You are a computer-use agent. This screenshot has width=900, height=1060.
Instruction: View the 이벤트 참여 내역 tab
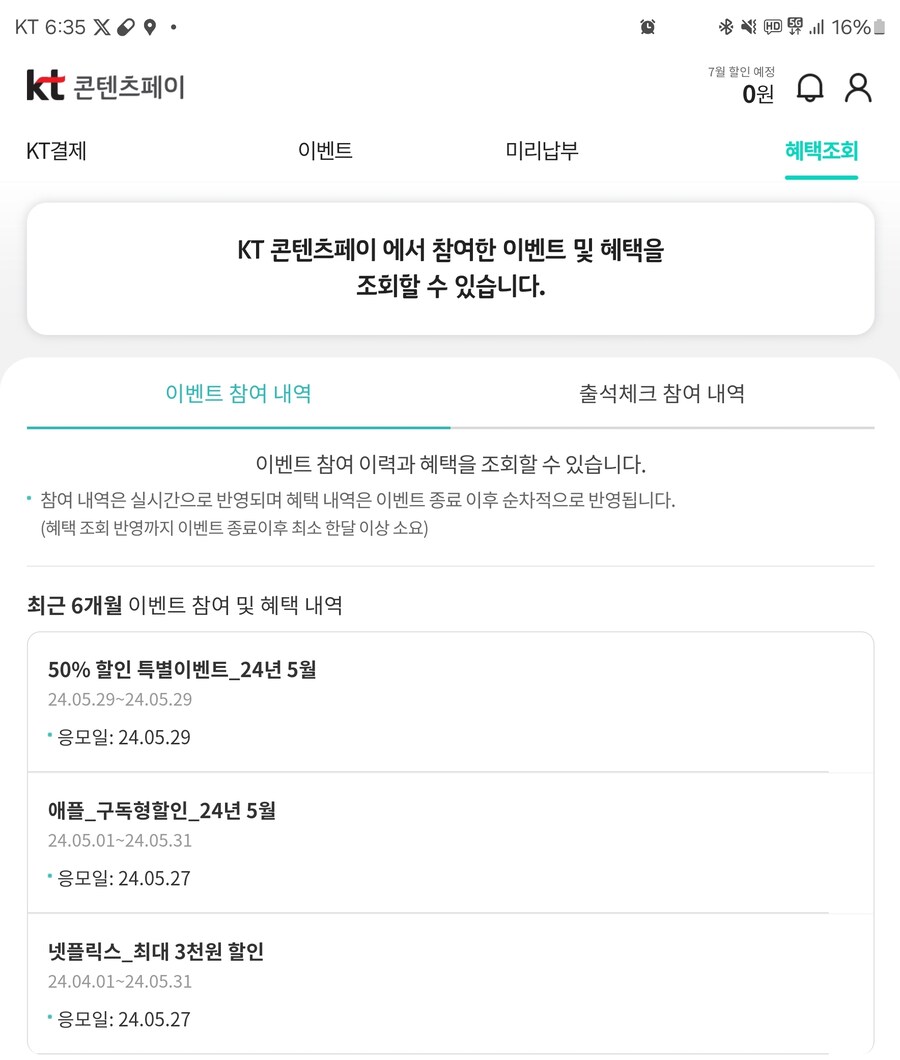240,394
